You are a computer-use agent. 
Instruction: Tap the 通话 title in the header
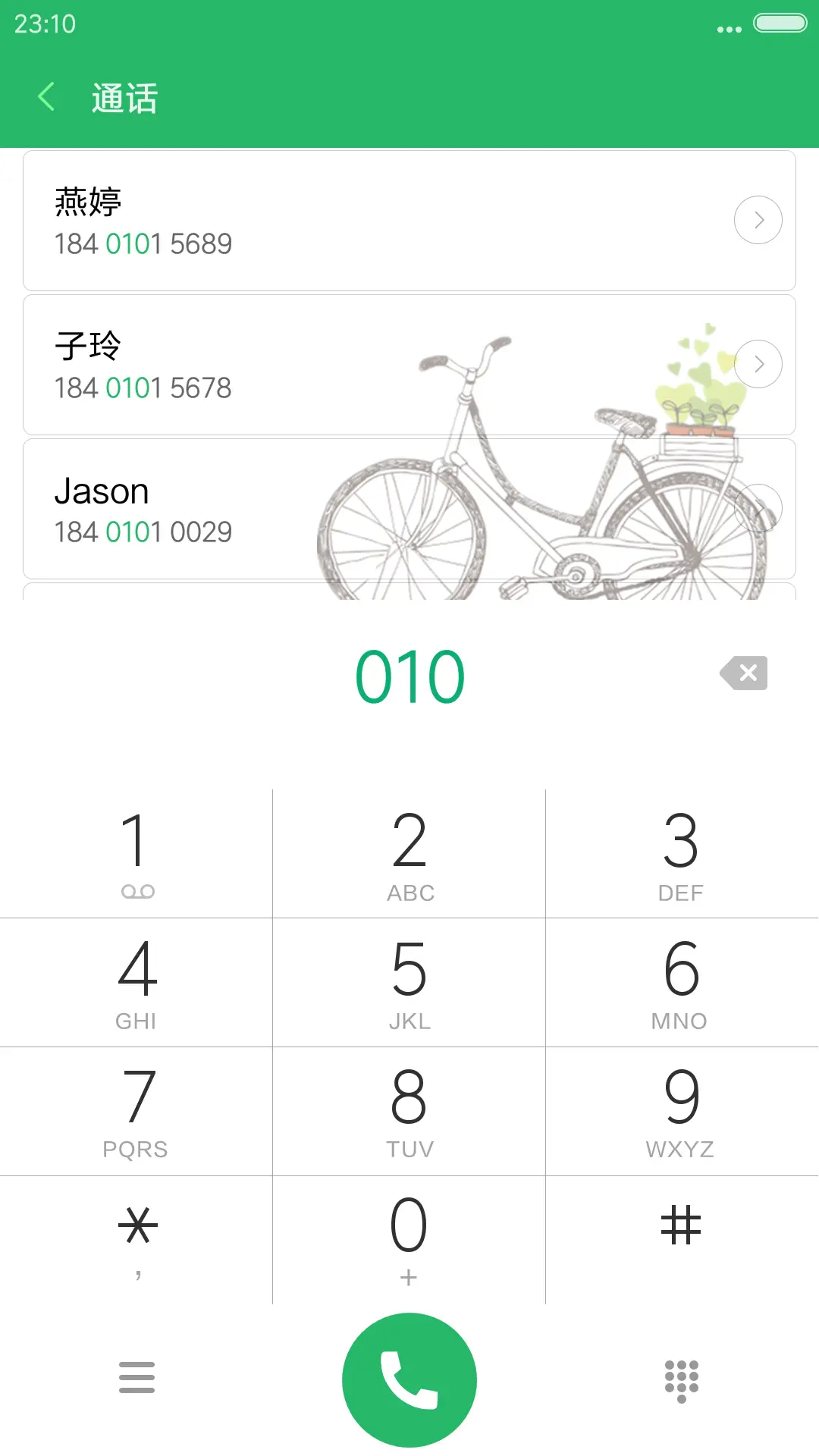coord(124,97)
